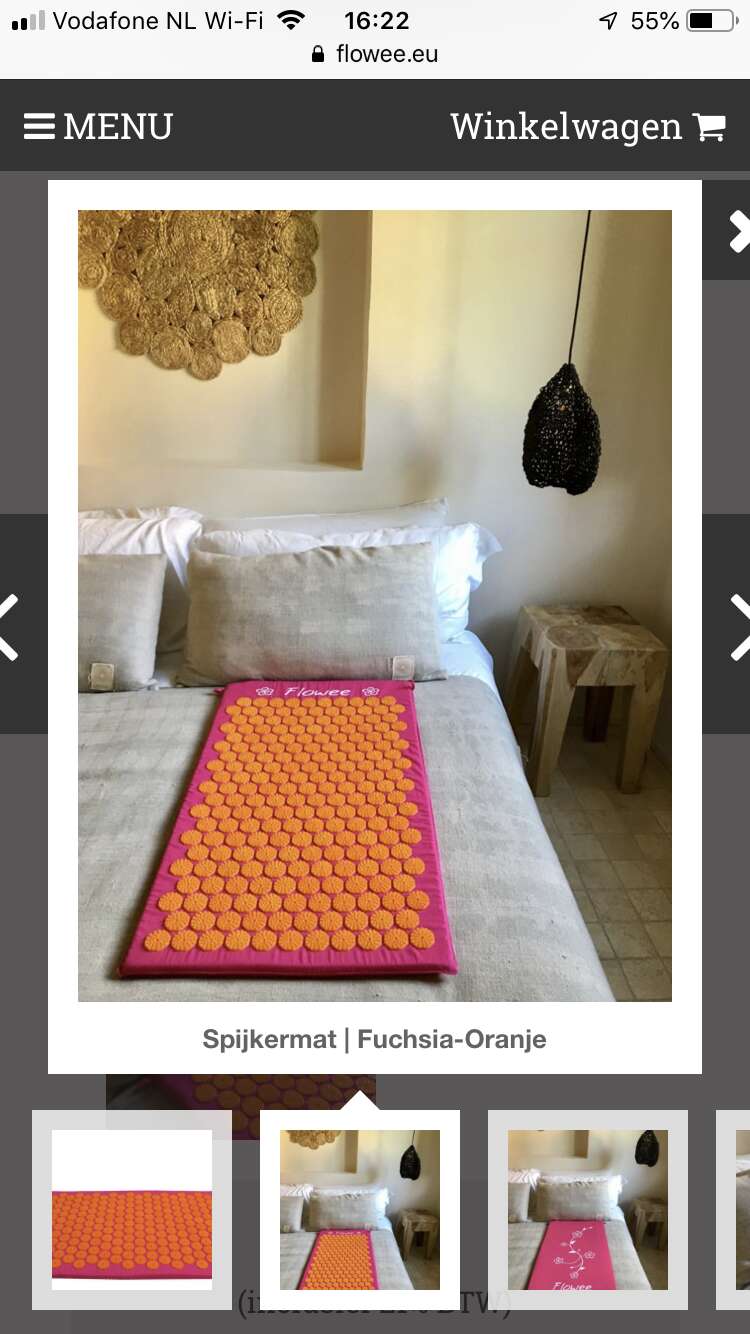The height and width of the screenshot is (1334, 750).
Task: Select the thumbnail showing mat's pink flower back
Action: point(588,1210)
